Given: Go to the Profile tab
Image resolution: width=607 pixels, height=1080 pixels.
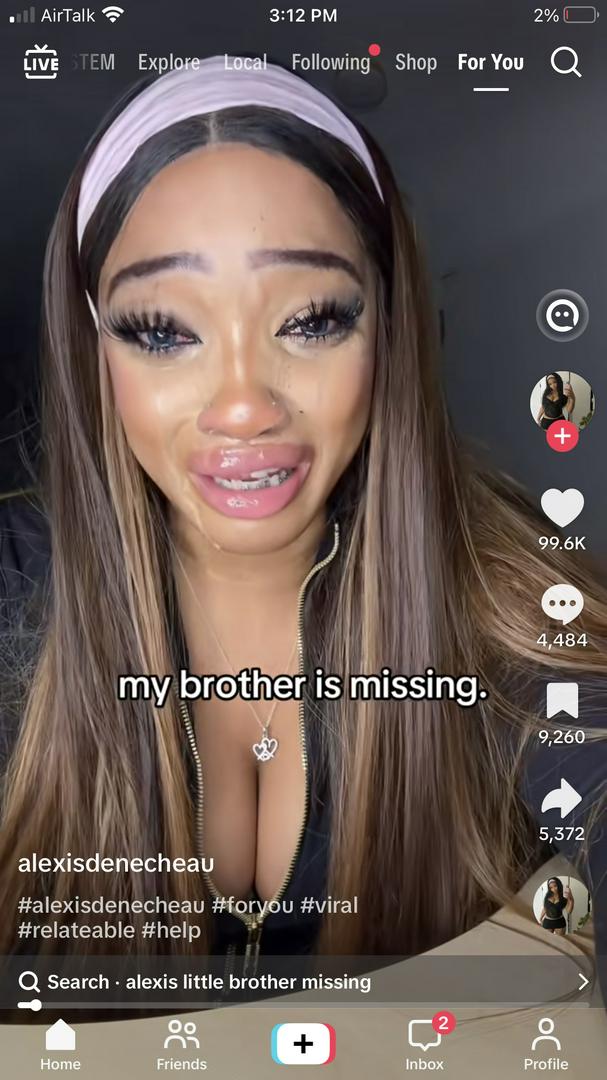Looking at the screenshot, I should pyautogui.click(x=546, y=1045).
